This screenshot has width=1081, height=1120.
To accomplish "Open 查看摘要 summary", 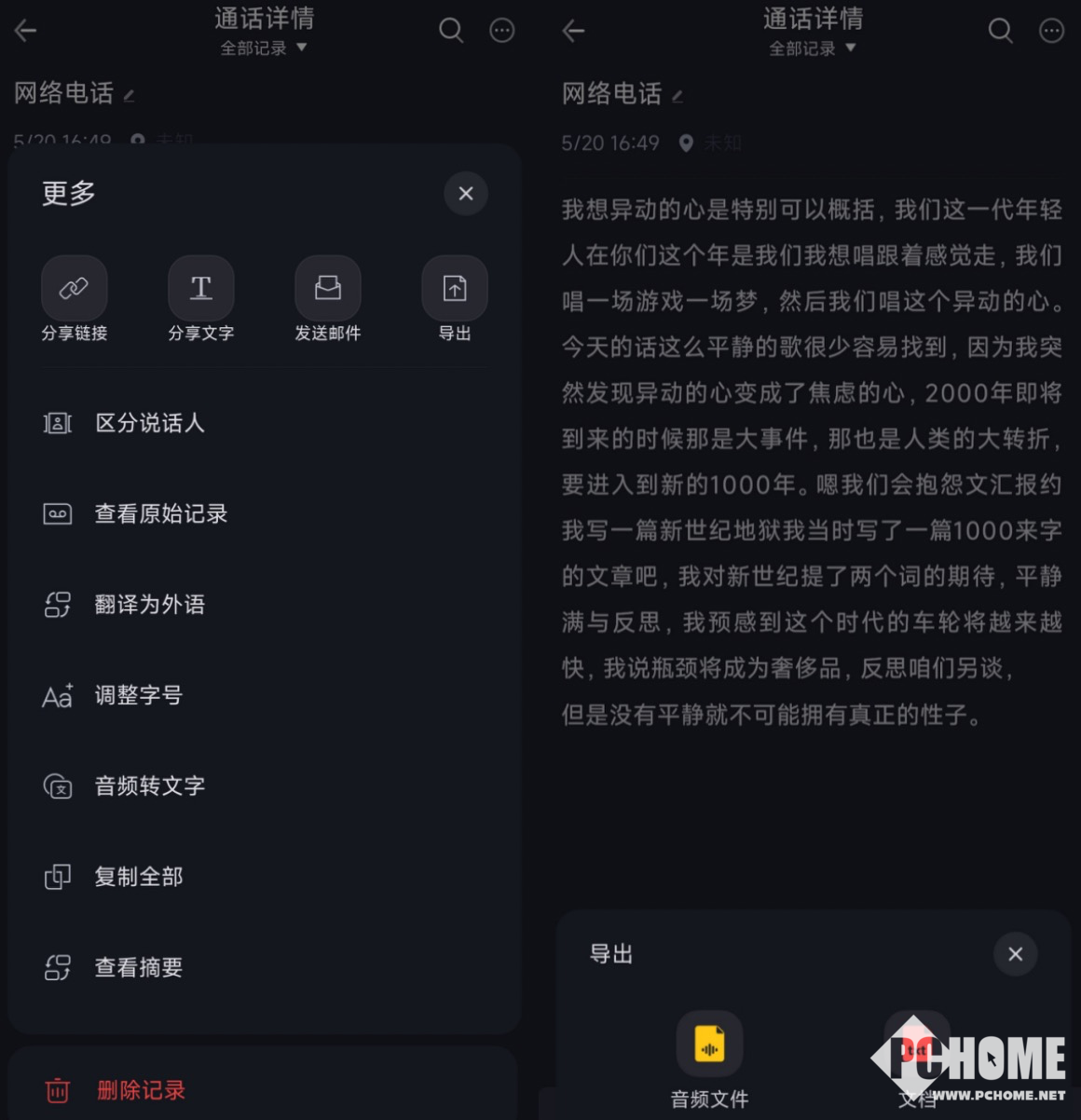I will (138, 967).
